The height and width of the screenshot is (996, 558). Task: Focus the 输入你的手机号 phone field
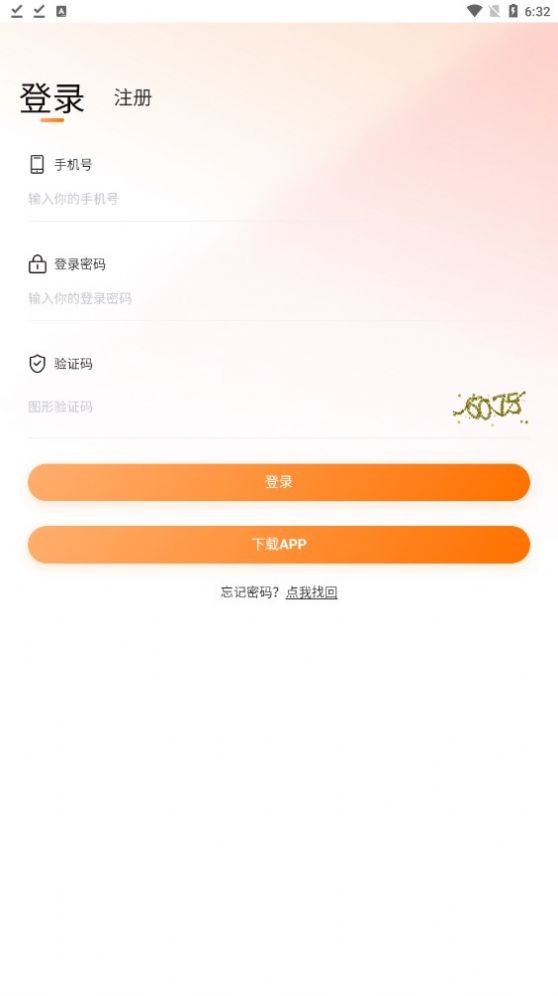pos(278,199)
